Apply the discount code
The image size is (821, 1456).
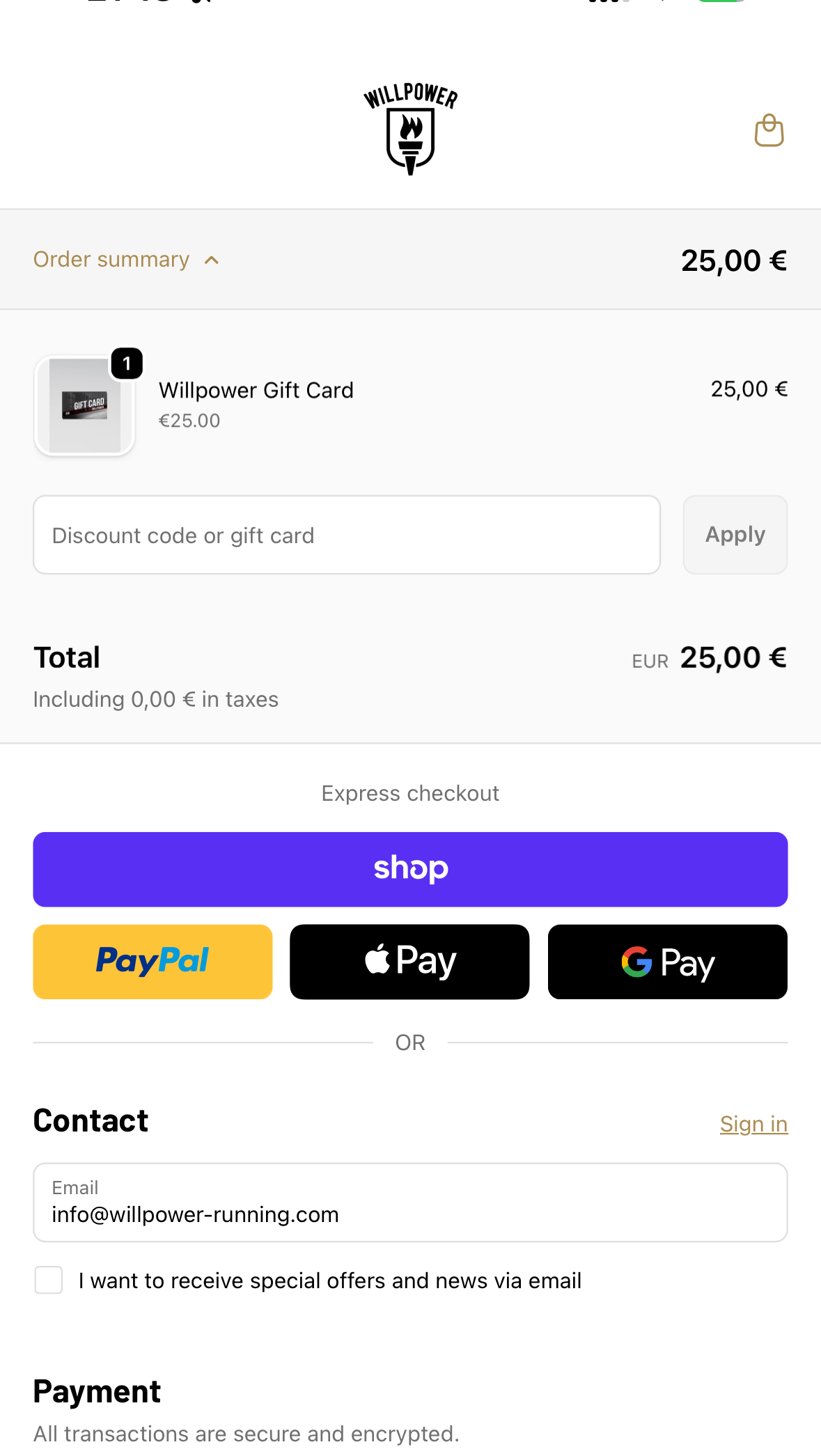coord(735,535)
